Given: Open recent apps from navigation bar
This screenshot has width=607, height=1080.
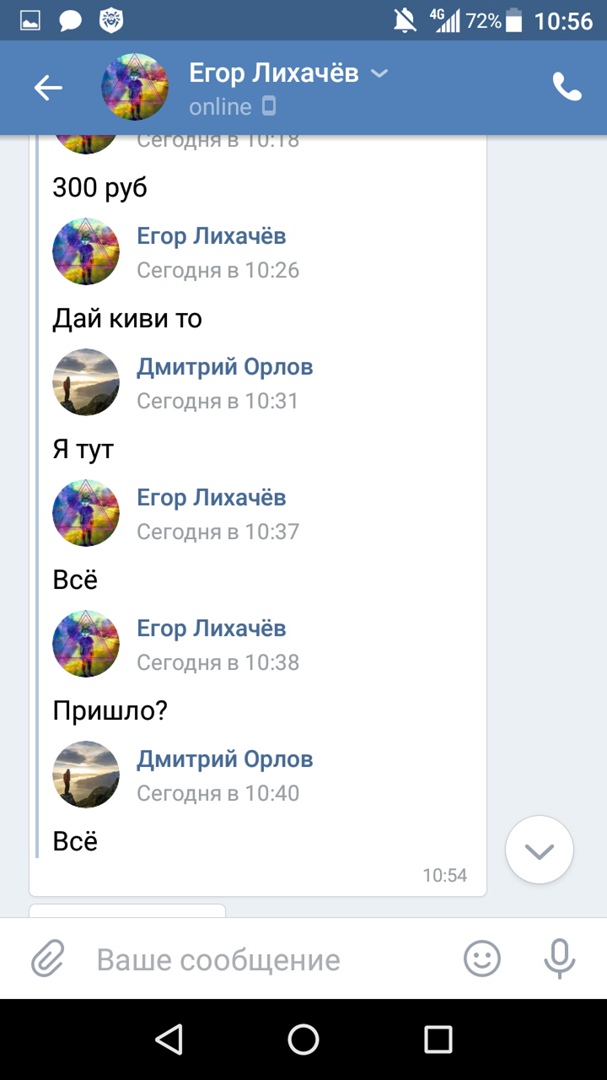Looking at the screenshot, I should click(438, 1040).
